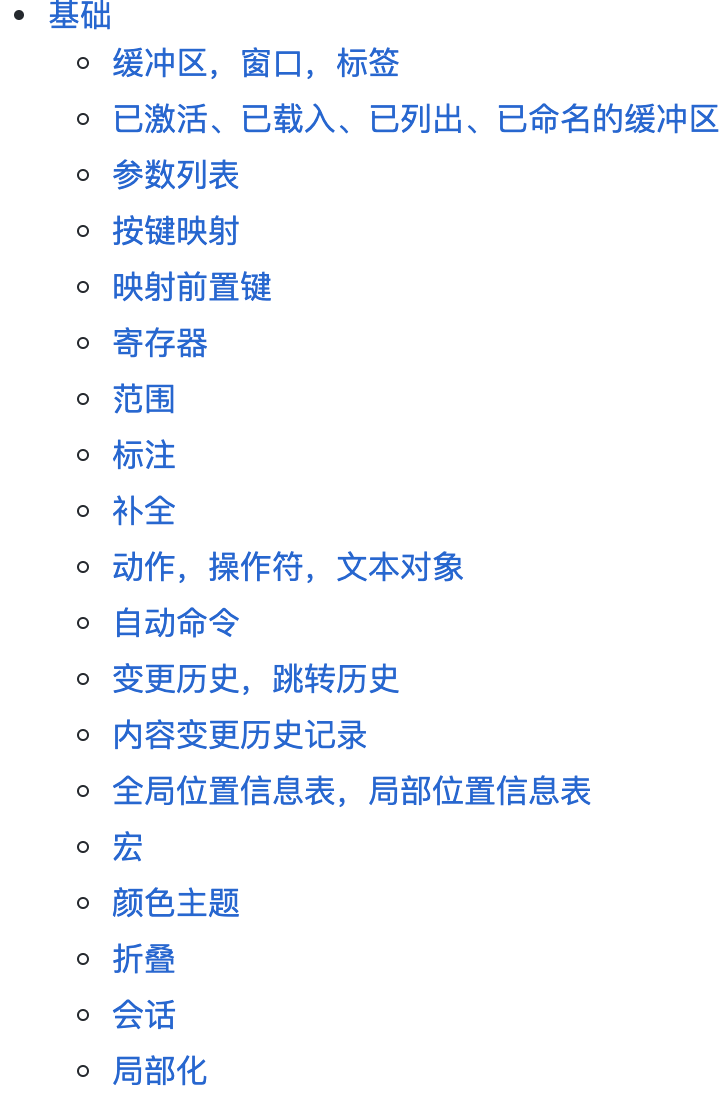Open 全局位置信息表，局部位置信息表 link

(x=351, y=792)
